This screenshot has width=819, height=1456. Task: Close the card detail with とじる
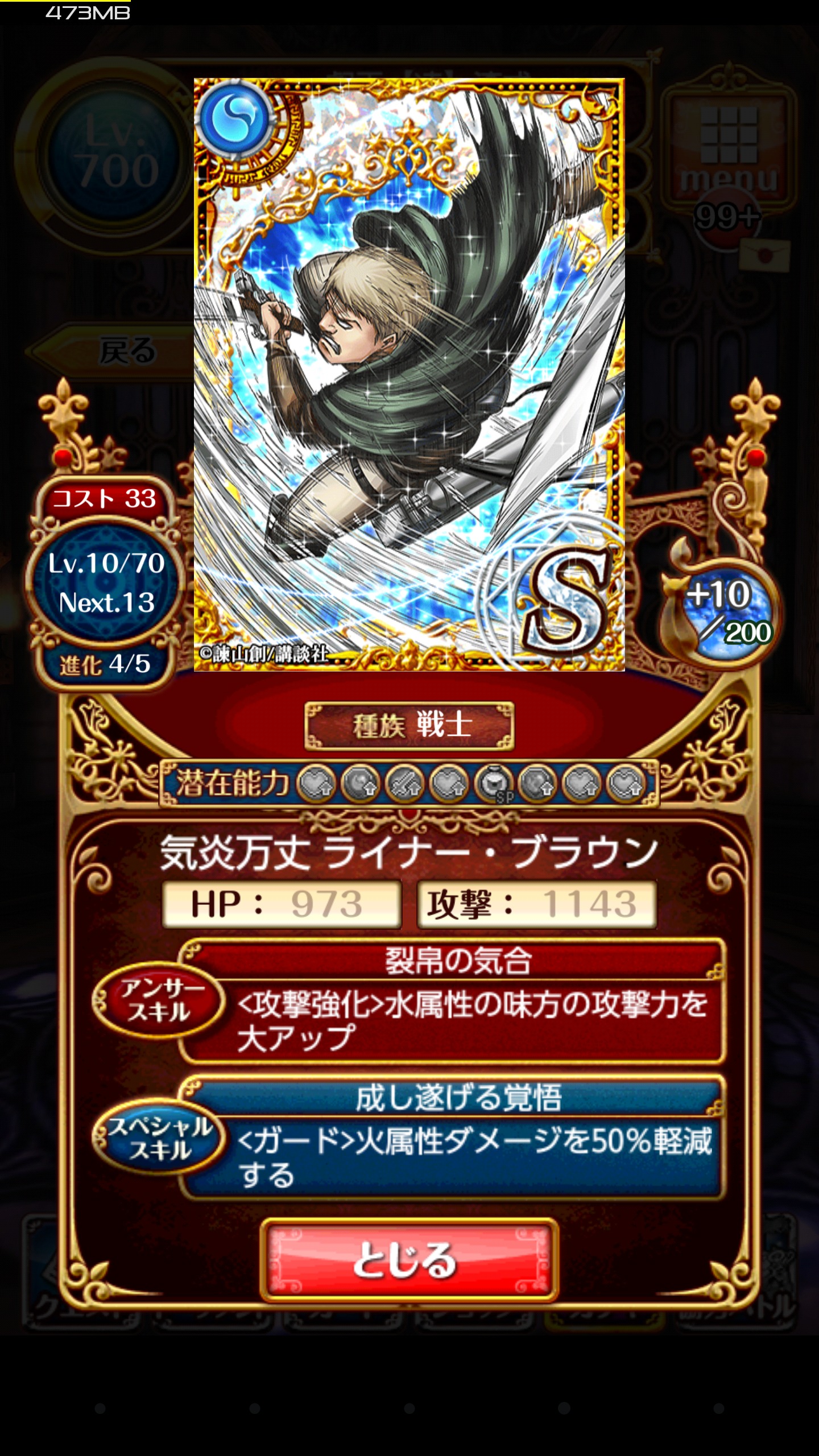pyautogui.click(x=409, y=1260)
